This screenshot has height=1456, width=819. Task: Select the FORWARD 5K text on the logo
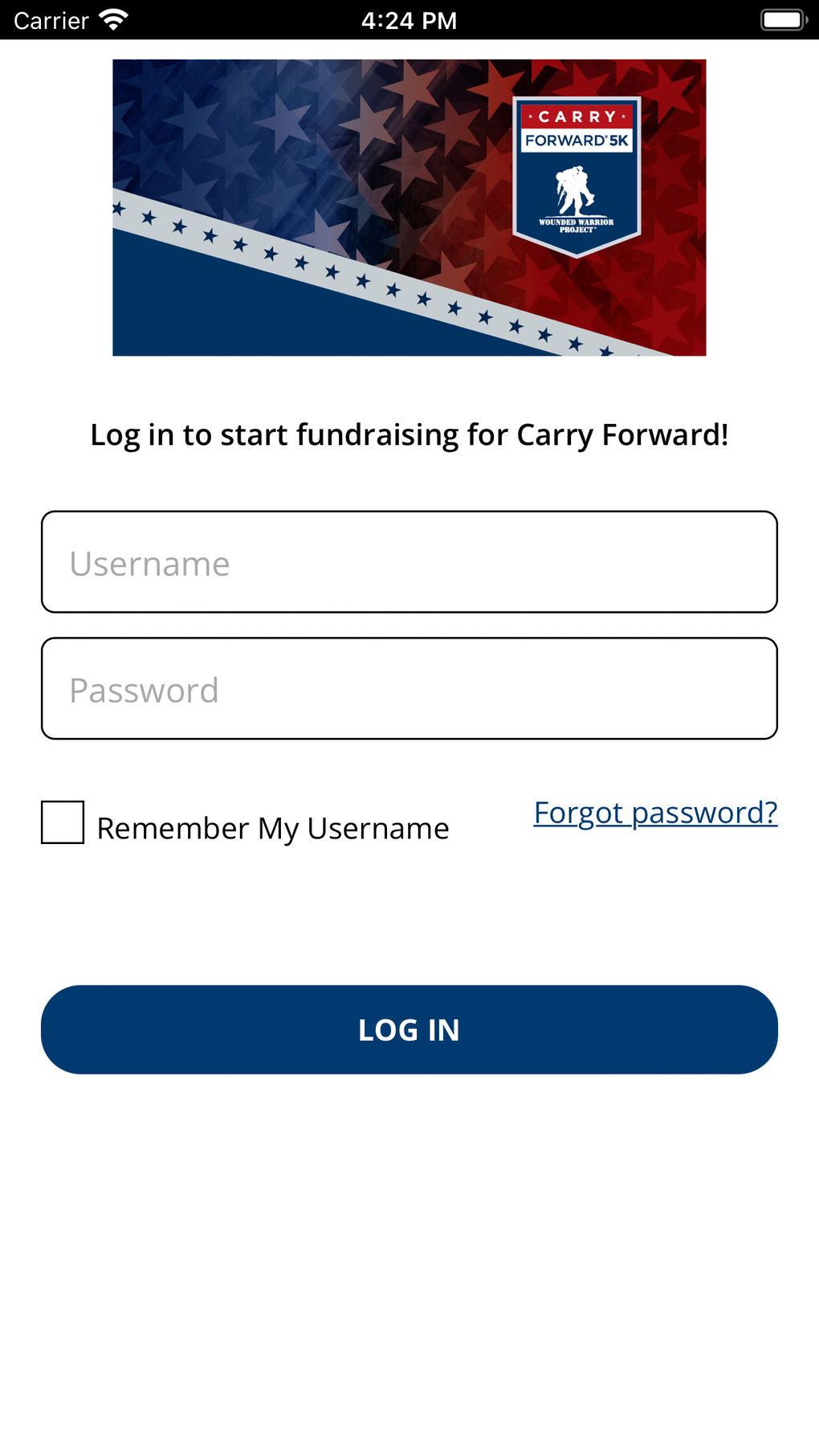577,138
